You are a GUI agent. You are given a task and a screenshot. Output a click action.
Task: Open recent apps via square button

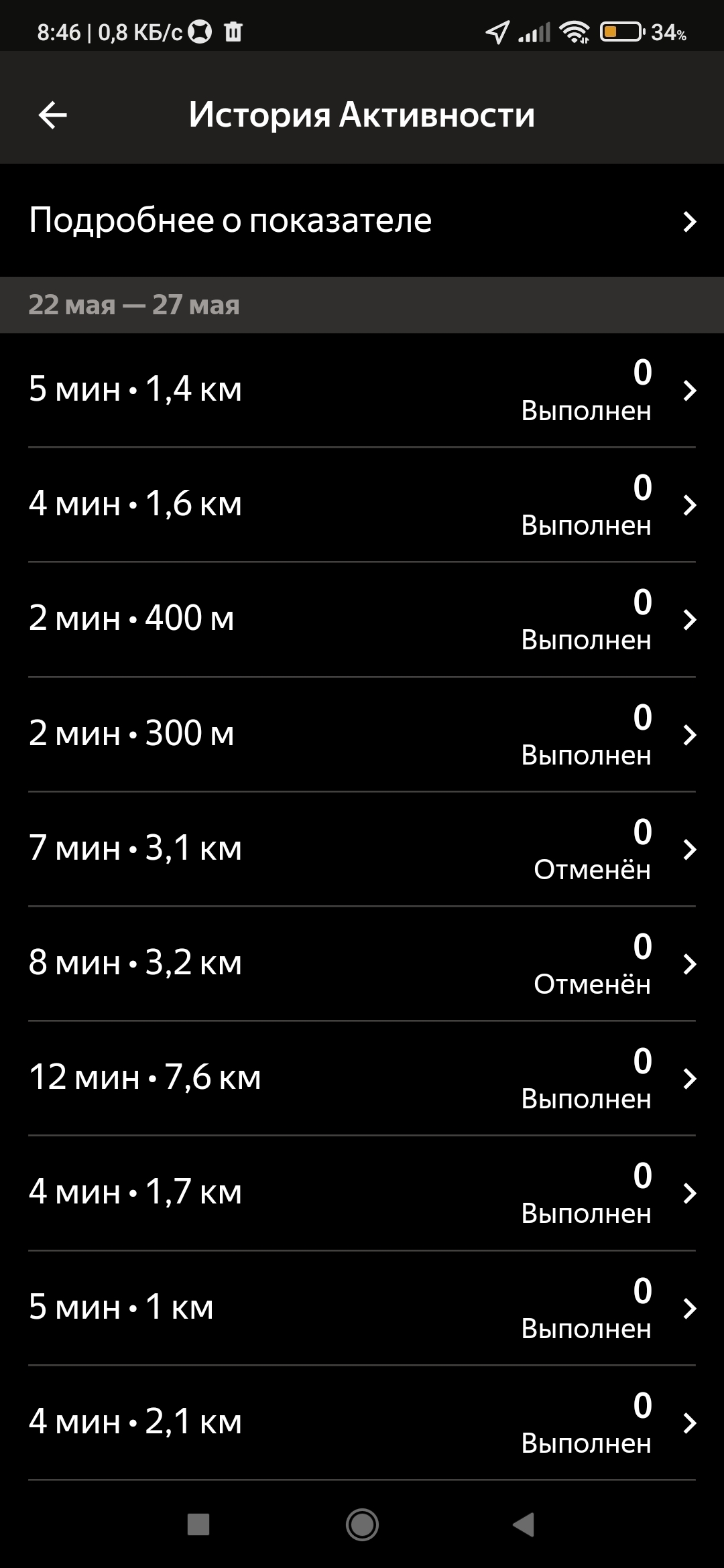click(x=198, y=1524)
